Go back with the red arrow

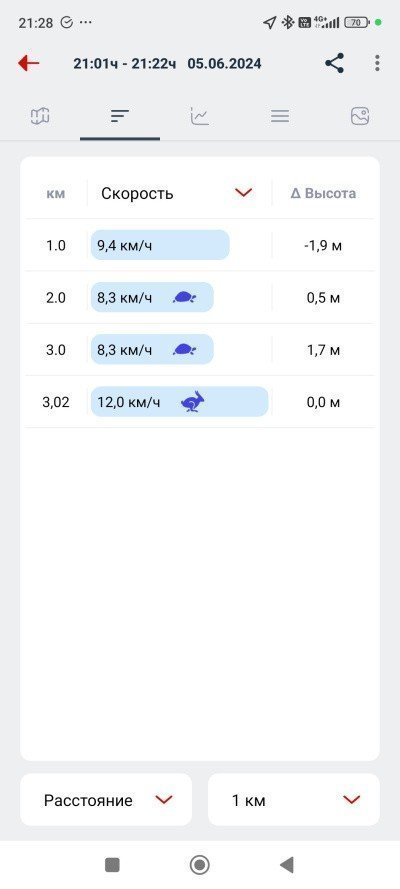pyautogui.click(x=28, y=63)
